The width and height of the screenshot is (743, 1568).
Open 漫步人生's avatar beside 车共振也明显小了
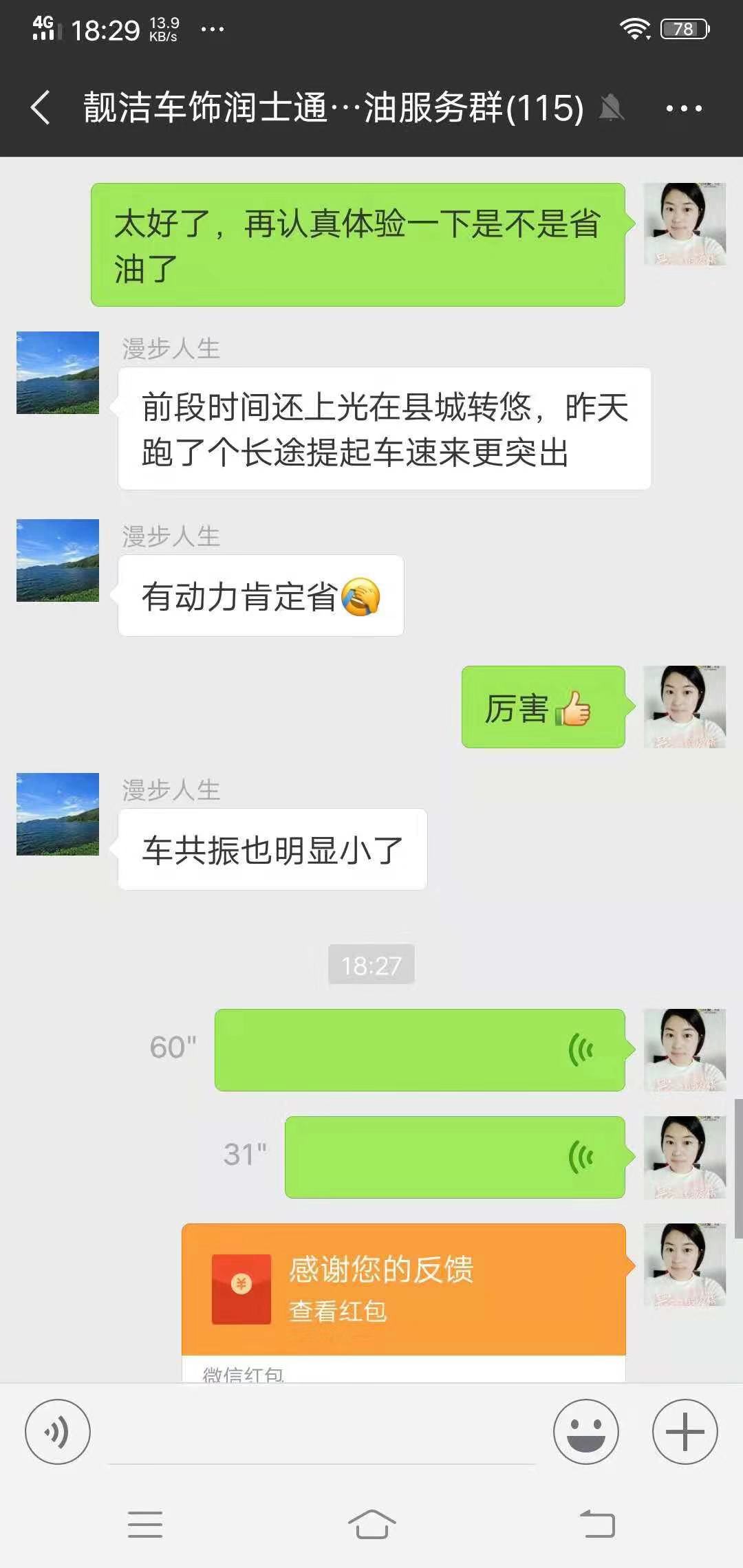58,814
